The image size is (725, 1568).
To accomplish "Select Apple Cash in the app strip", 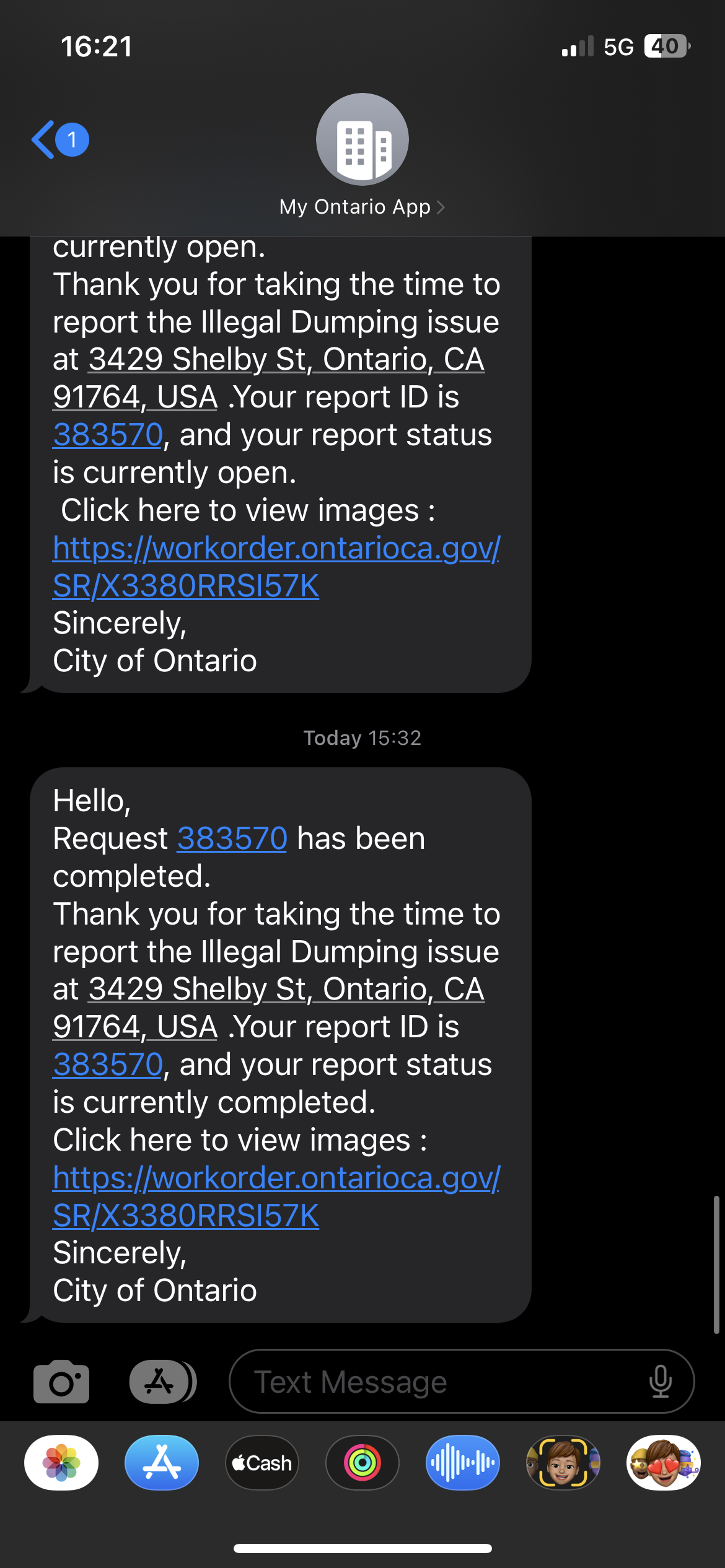I will coord(262,1463).
